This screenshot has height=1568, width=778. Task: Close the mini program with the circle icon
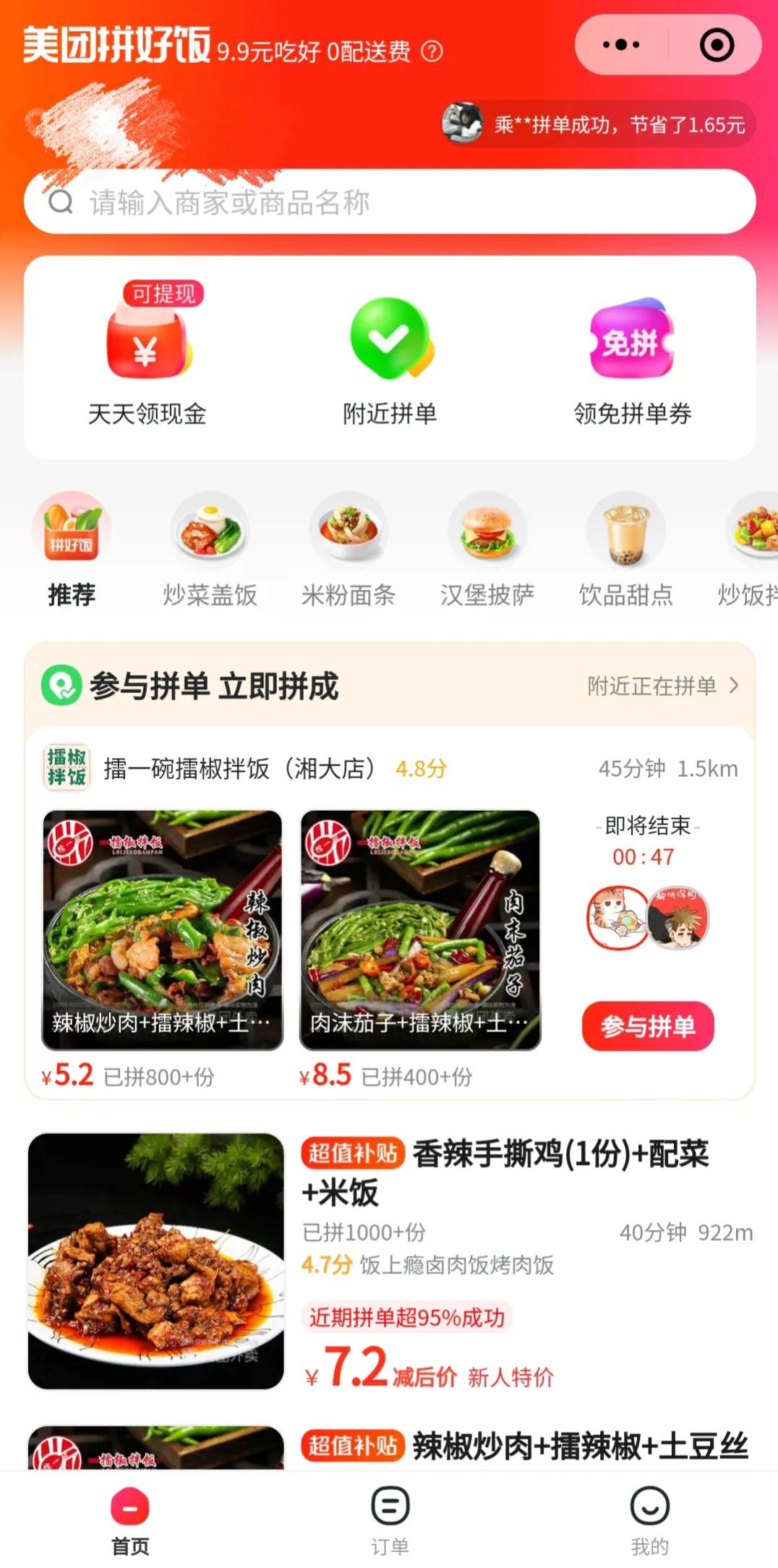717,45
